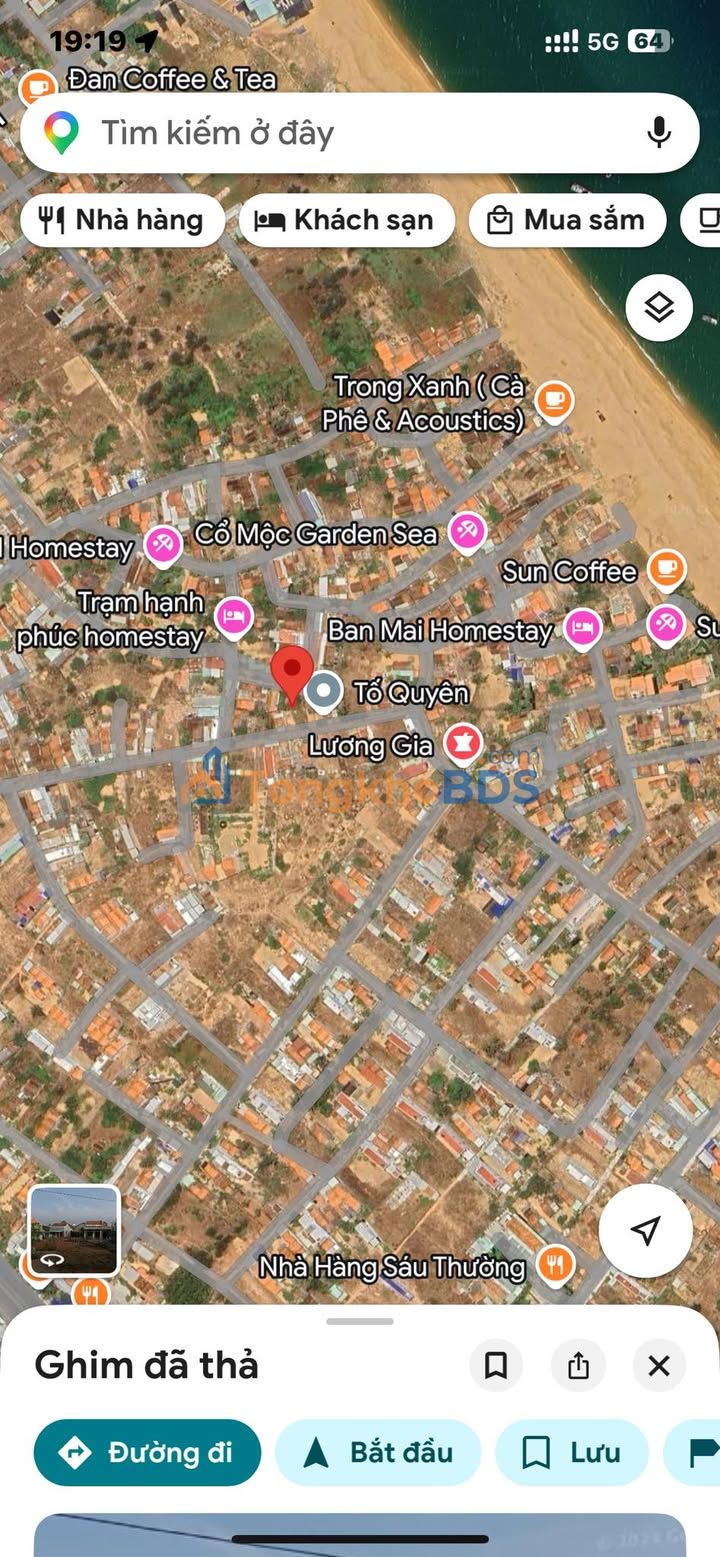Viewport: 720px width, 1557px height.
Task: Start voice search with the microphone
Action: pos(658,133)
